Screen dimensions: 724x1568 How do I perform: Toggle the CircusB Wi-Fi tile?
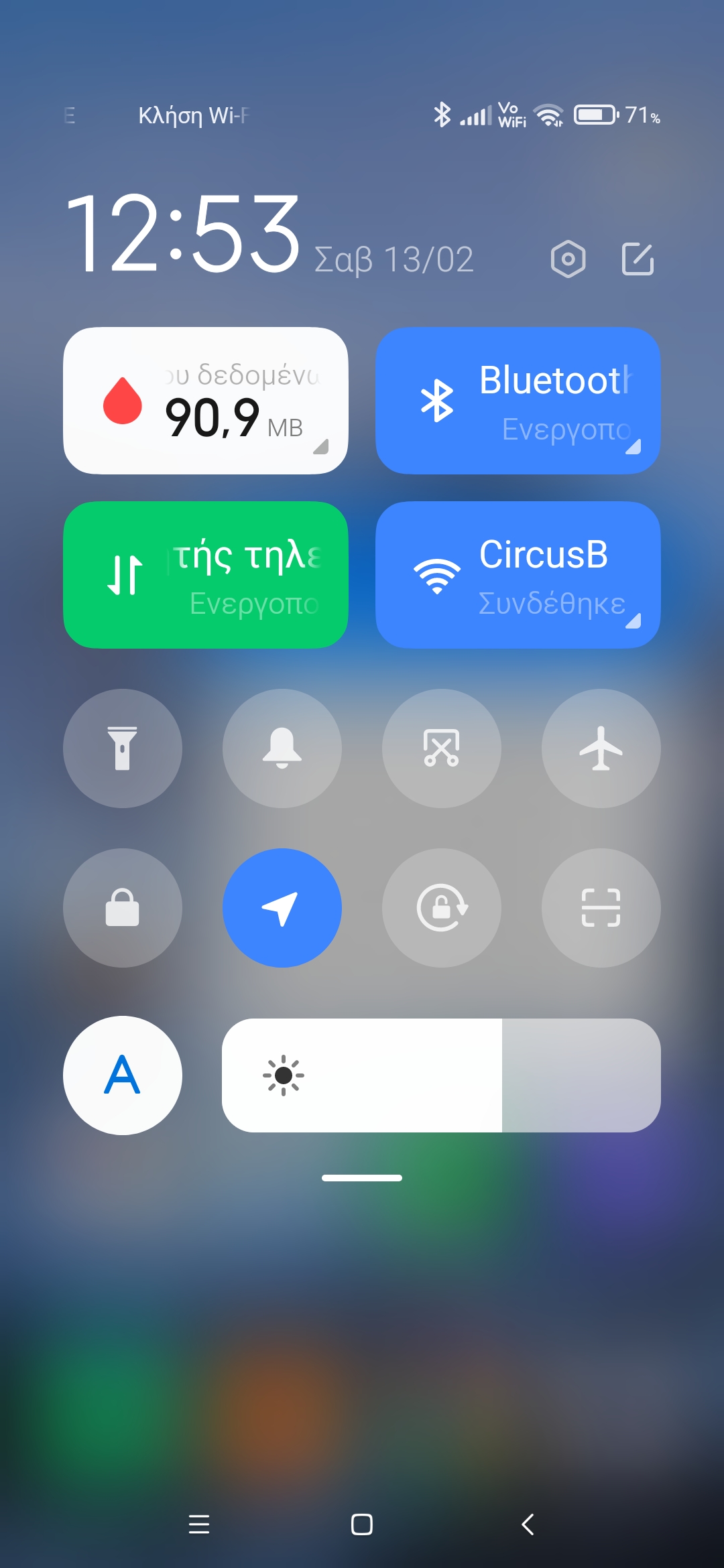pos(518,575)
